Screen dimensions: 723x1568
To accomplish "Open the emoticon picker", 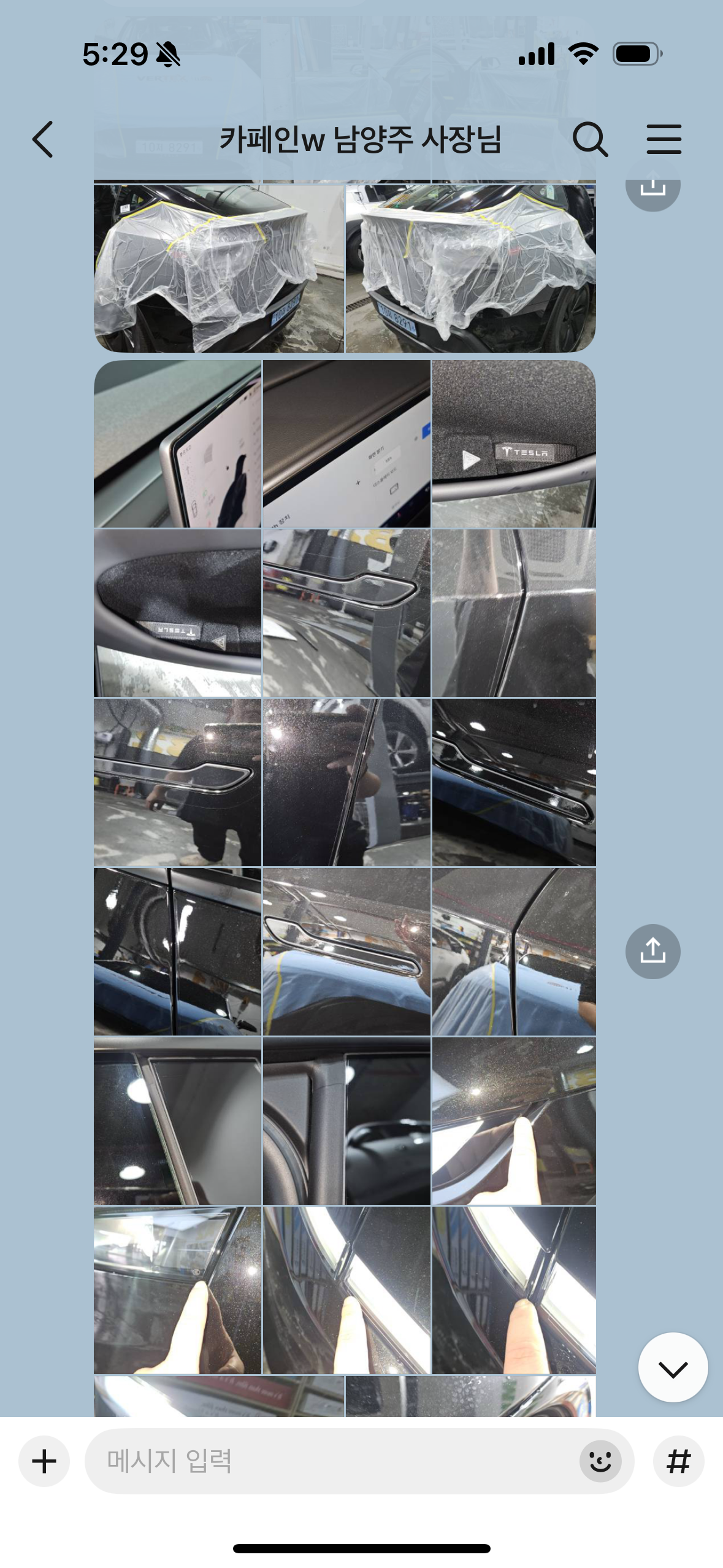I will click(x=600, y=1461).
